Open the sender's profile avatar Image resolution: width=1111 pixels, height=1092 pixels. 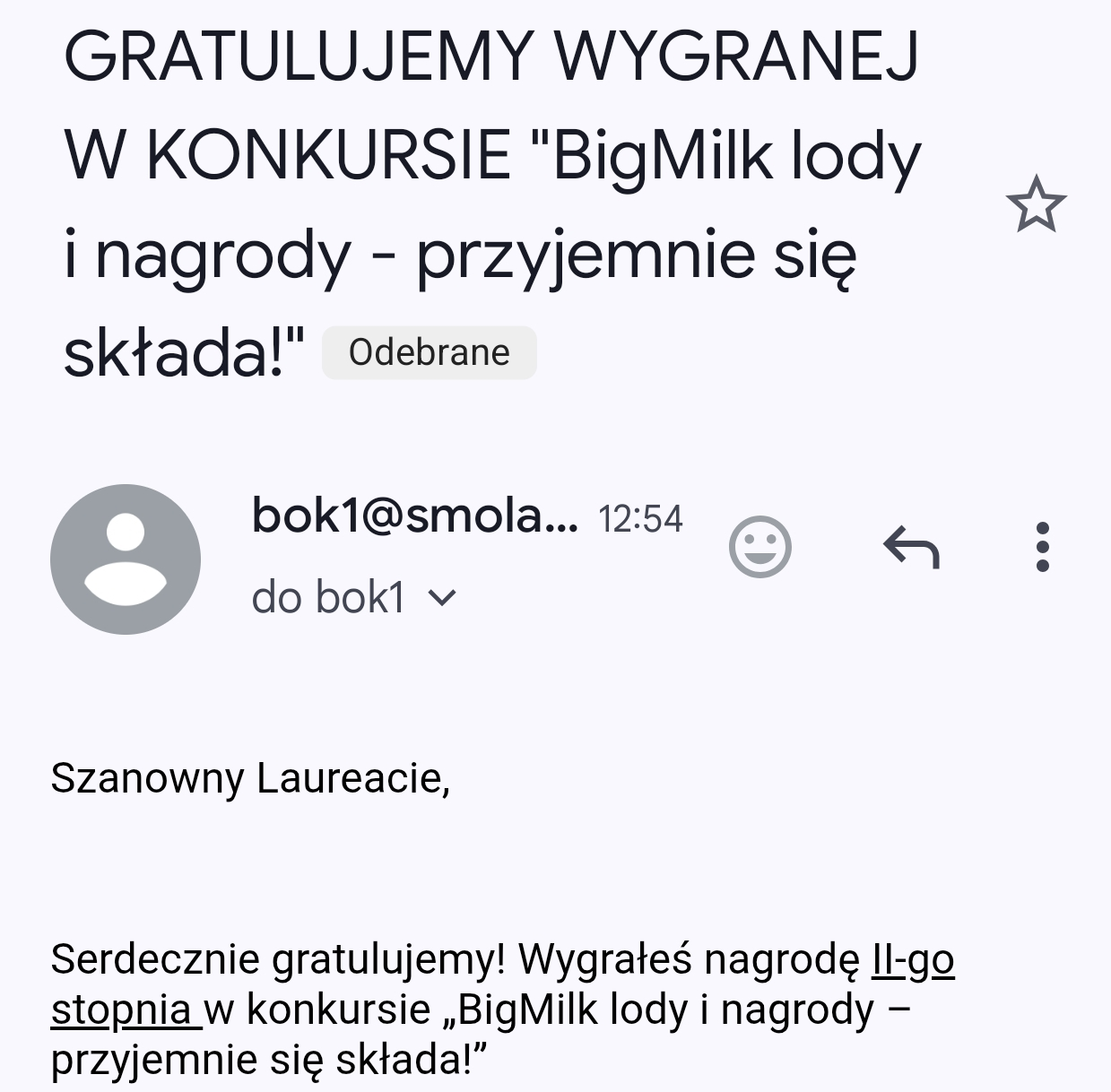click(126, 559)
